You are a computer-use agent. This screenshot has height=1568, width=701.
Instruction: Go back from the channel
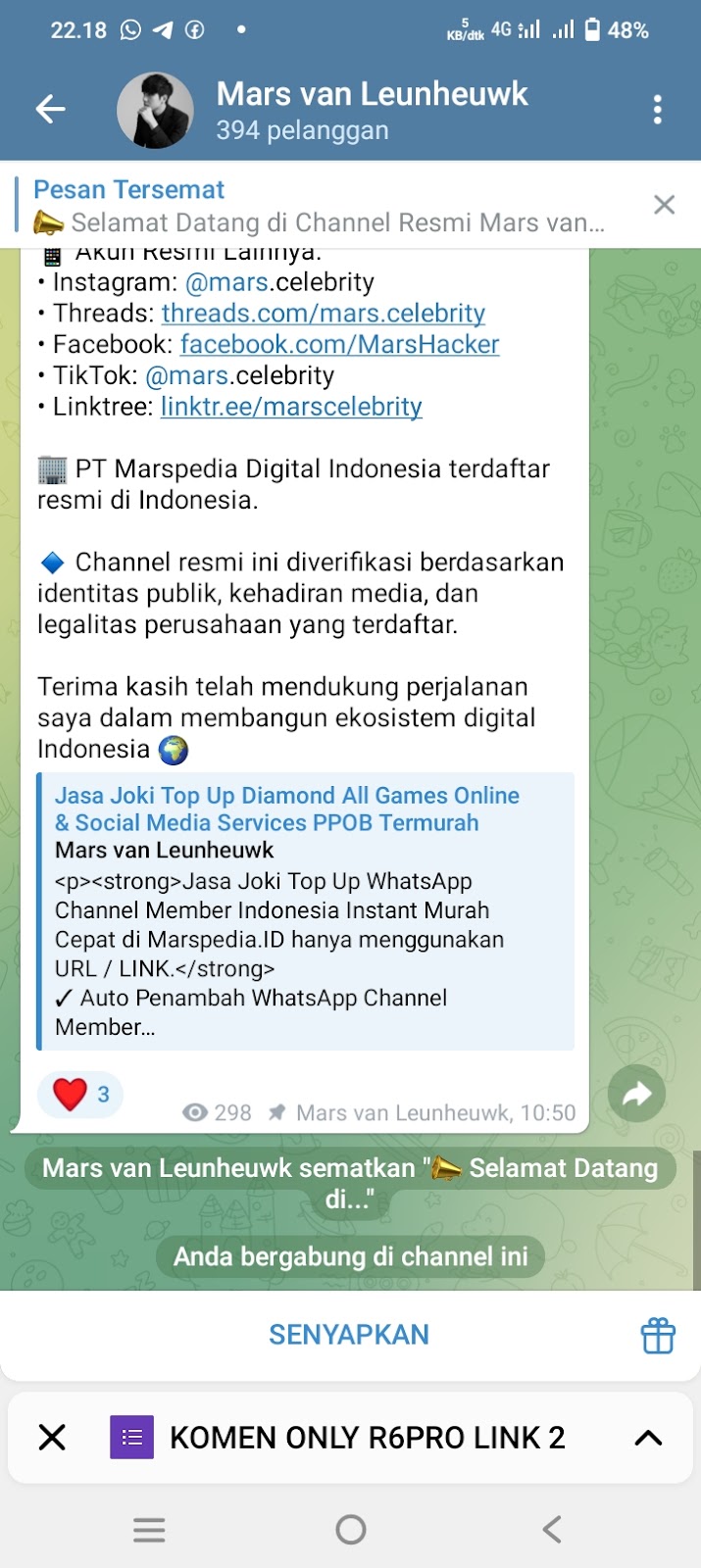click(x=50, y=110)
